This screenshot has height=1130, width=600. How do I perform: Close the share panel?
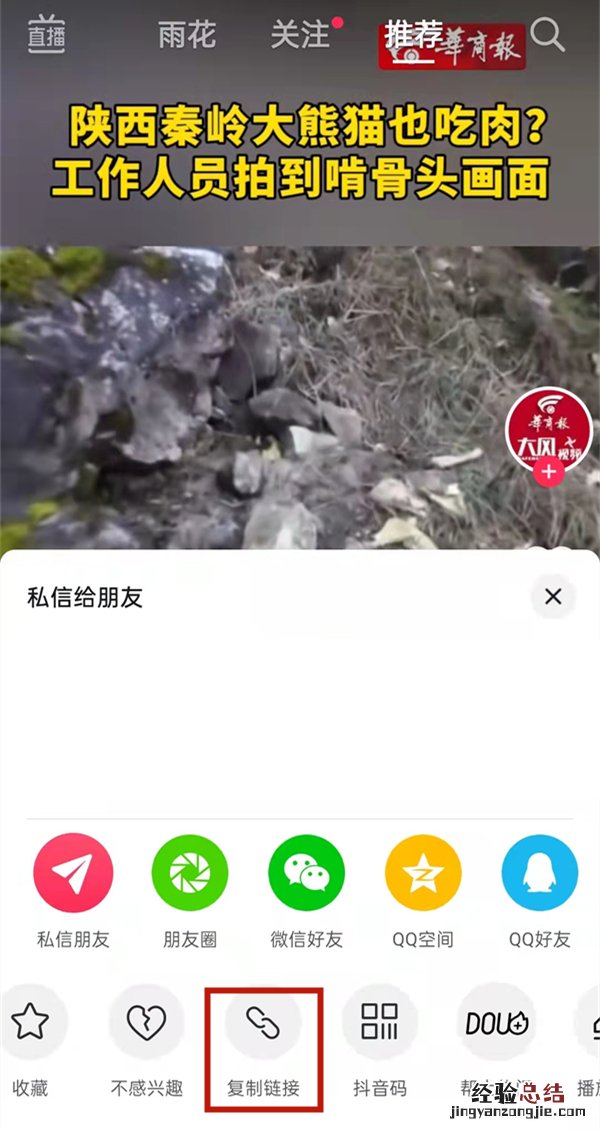click(x=553, y=598)
